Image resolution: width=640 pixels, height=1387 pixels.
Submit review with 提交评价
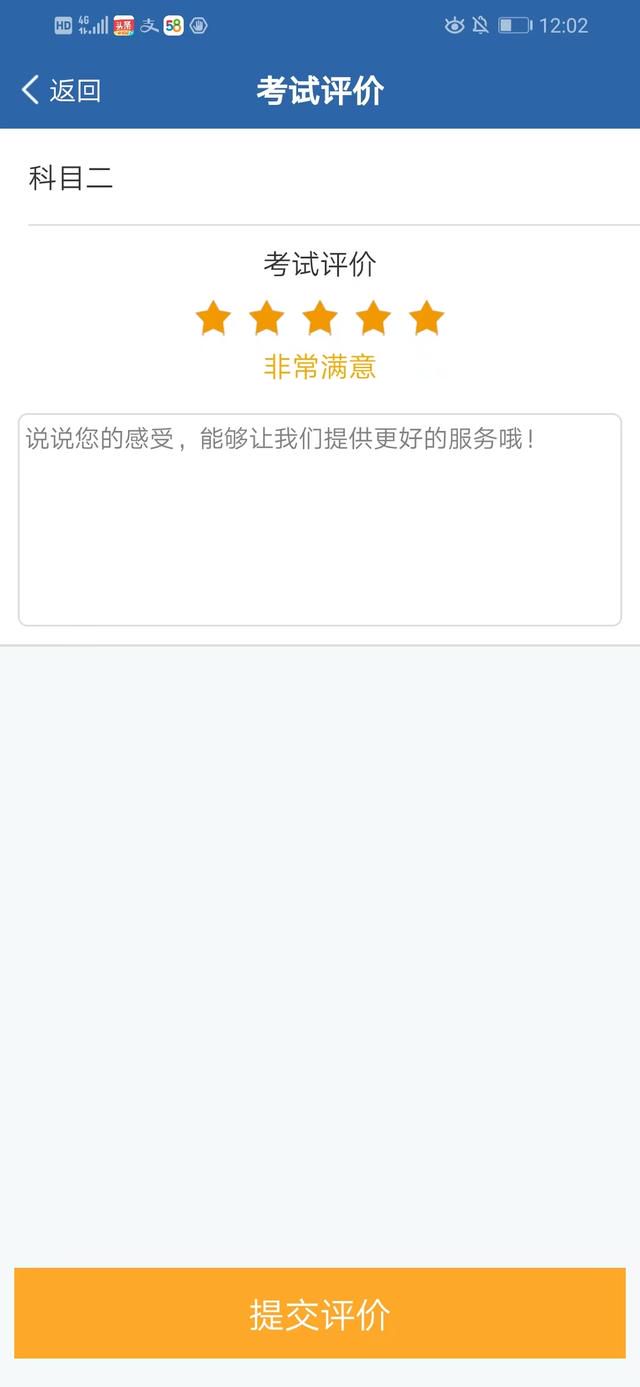pyautogui.click(x=320, y=1313)
